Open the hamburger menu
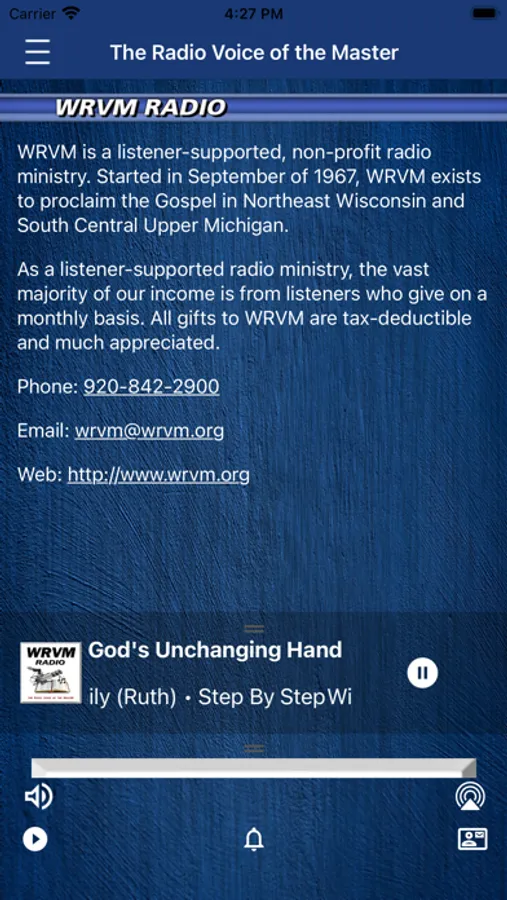 click(37, 53)
